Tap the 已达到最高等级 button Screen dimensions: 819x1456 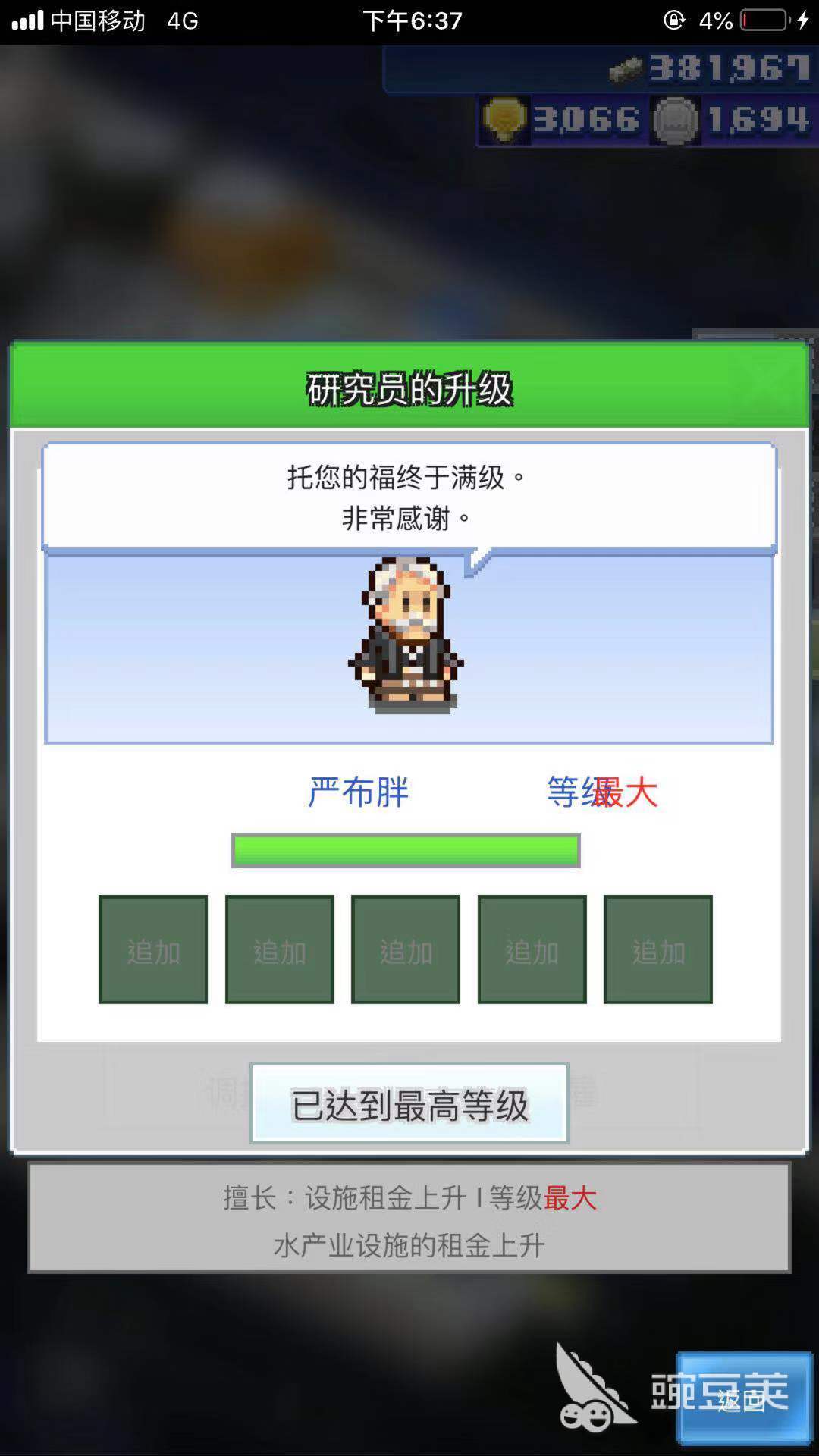pos(409,1104)
